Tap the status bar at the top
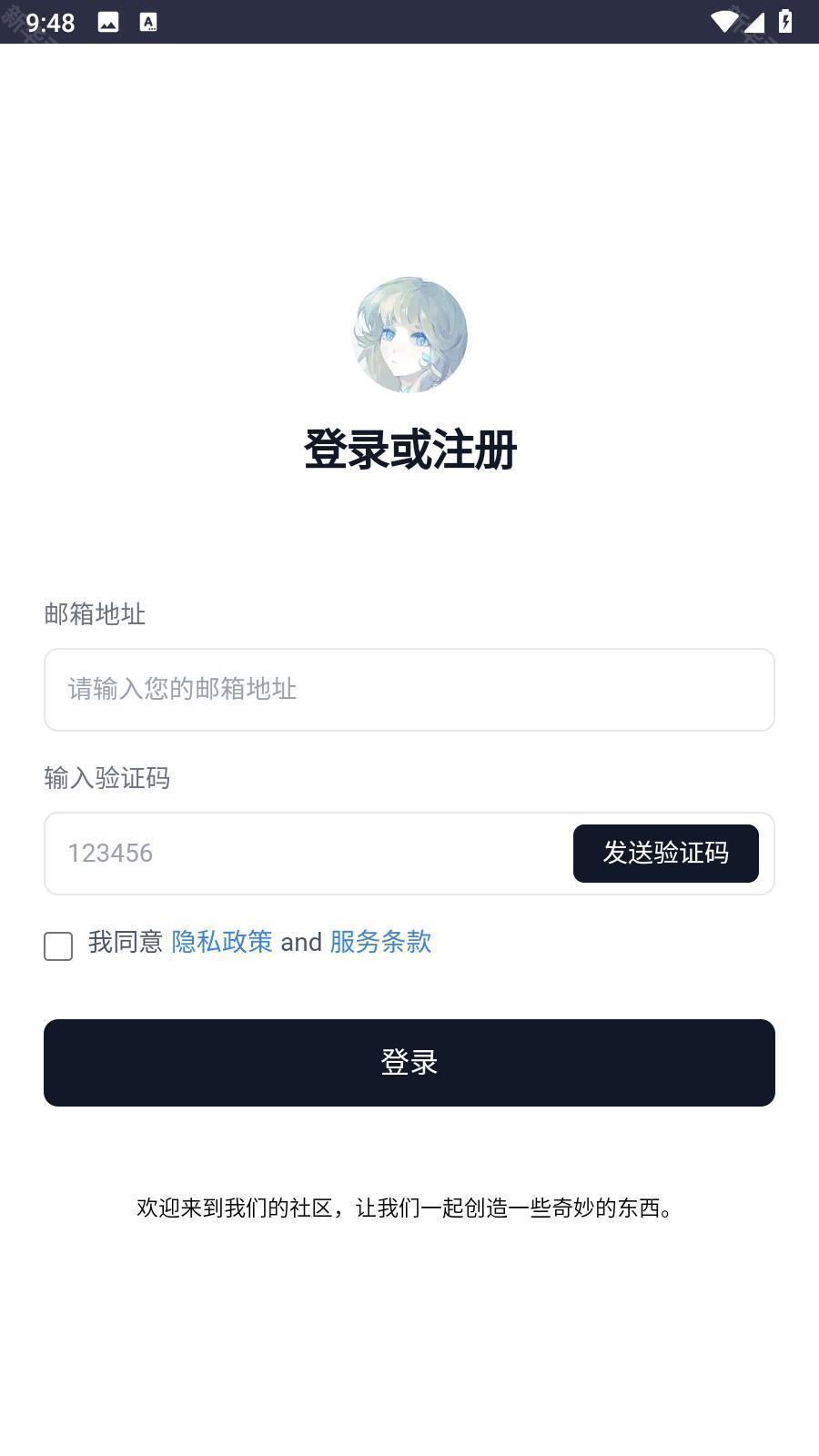Viewport: 819px width, 1456px height. pyautogui.click(x=409, y=20)
